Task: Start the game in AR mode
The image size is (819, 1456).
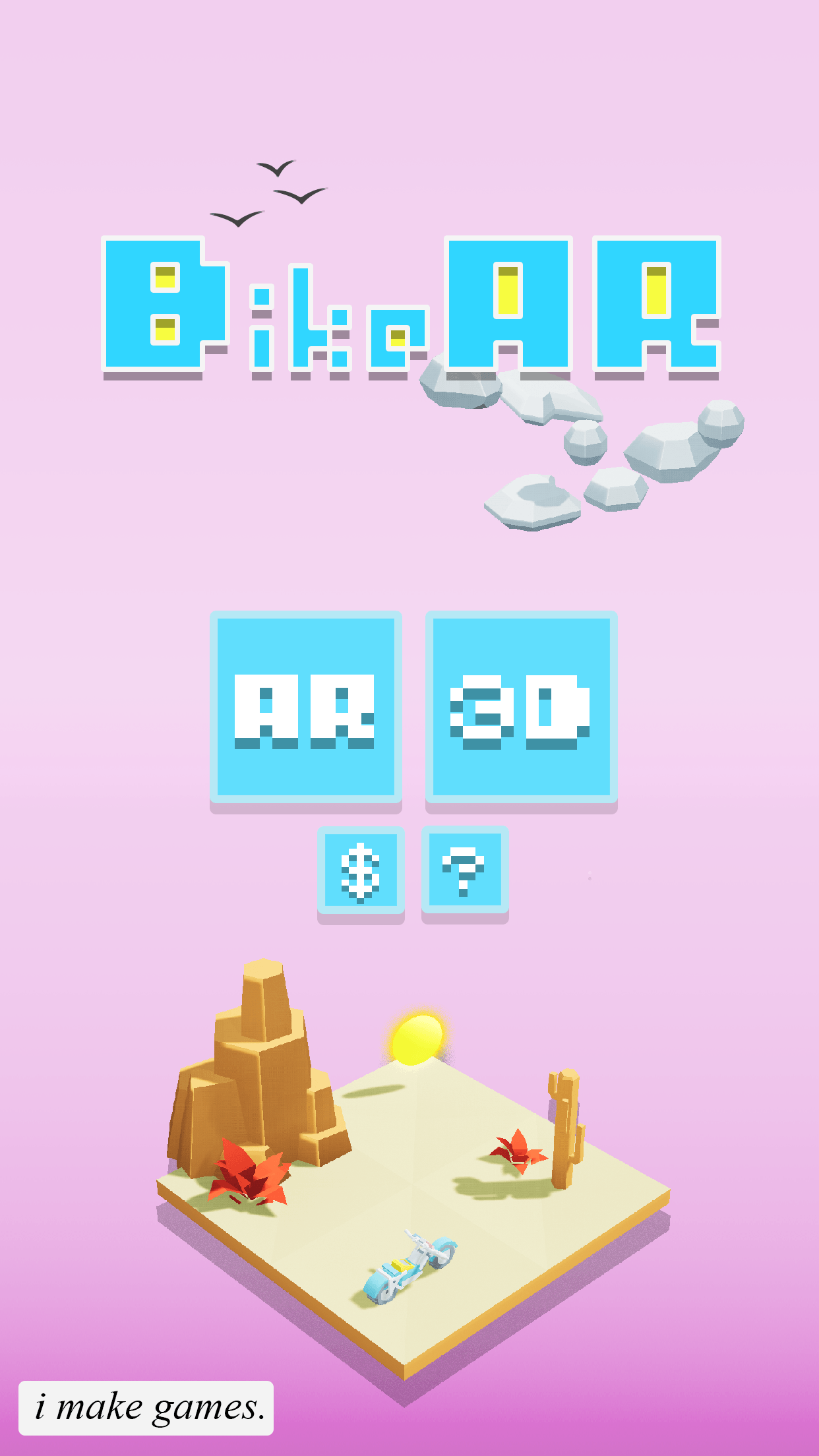Action: point(305,708)
